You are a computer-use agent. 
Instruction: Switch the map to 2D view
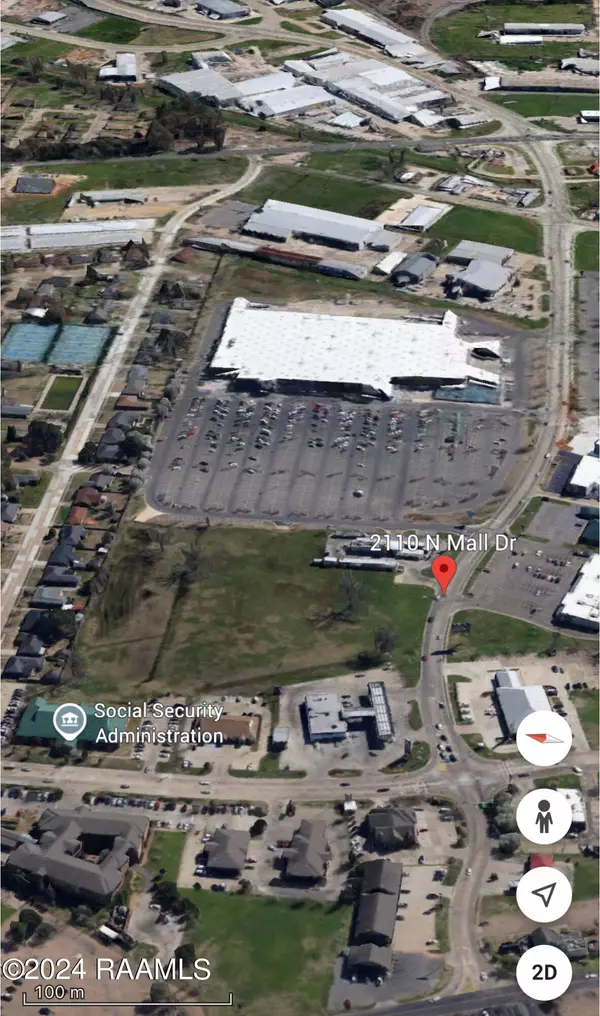click(544, 972)
